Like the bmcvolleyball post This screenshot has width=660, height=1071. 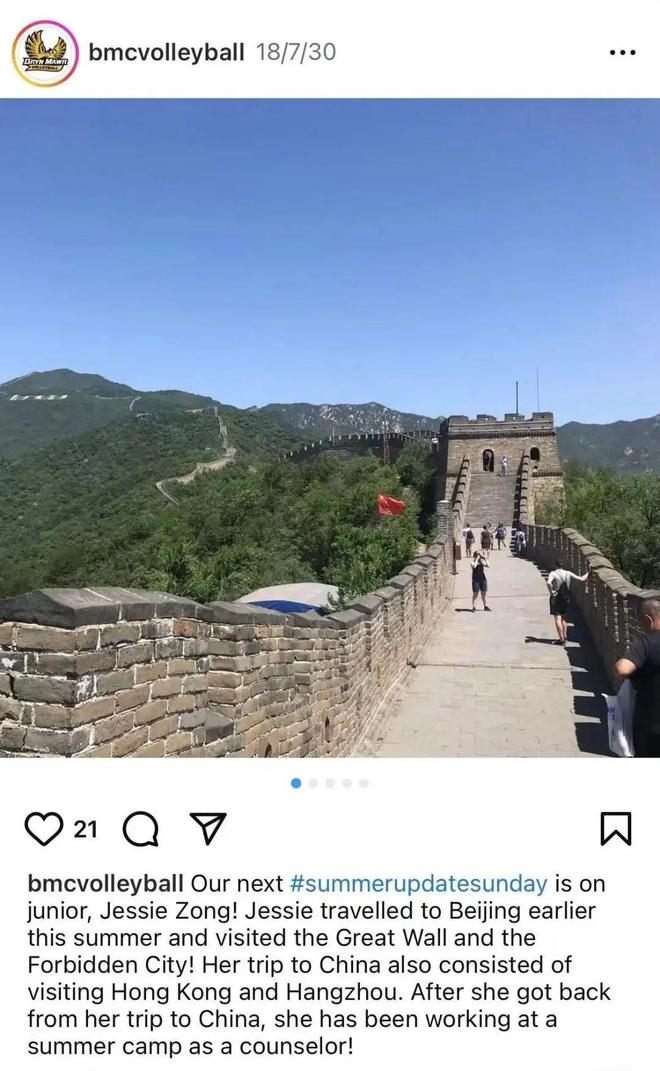[x=43, y=829]
